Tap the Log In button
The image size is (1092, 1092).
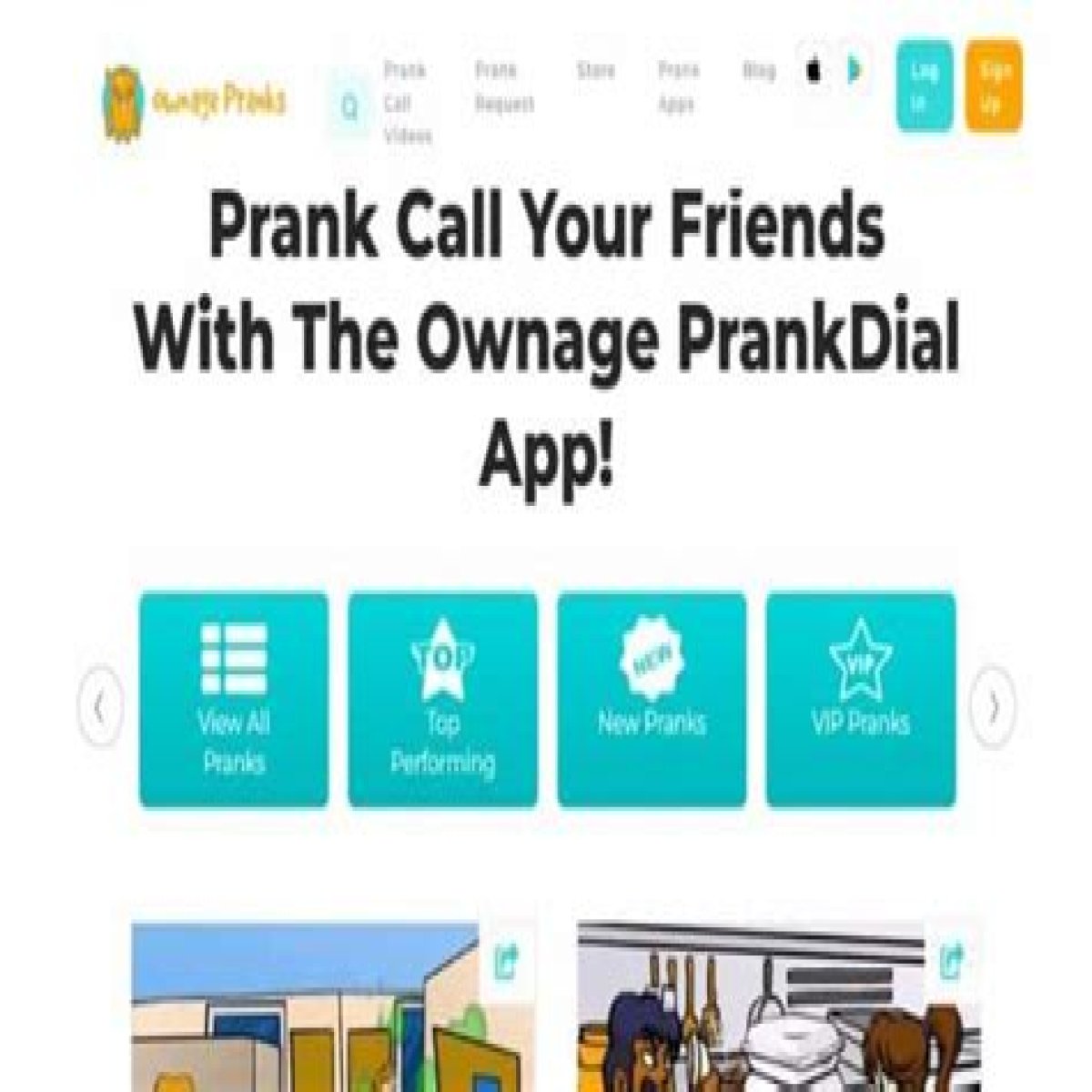(925, 86)
